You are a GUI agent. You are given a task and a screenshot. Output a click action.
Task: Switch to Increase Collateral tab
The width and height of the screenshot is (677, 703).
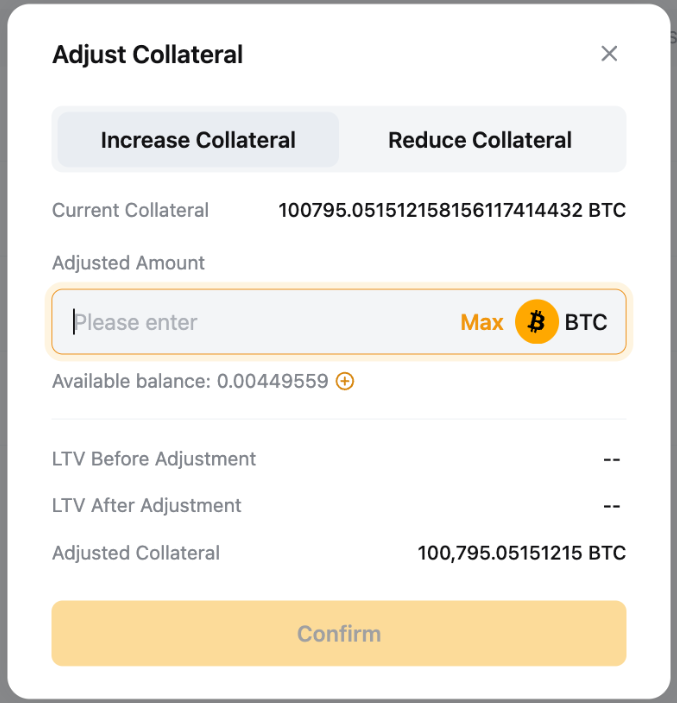pos(198,140)
